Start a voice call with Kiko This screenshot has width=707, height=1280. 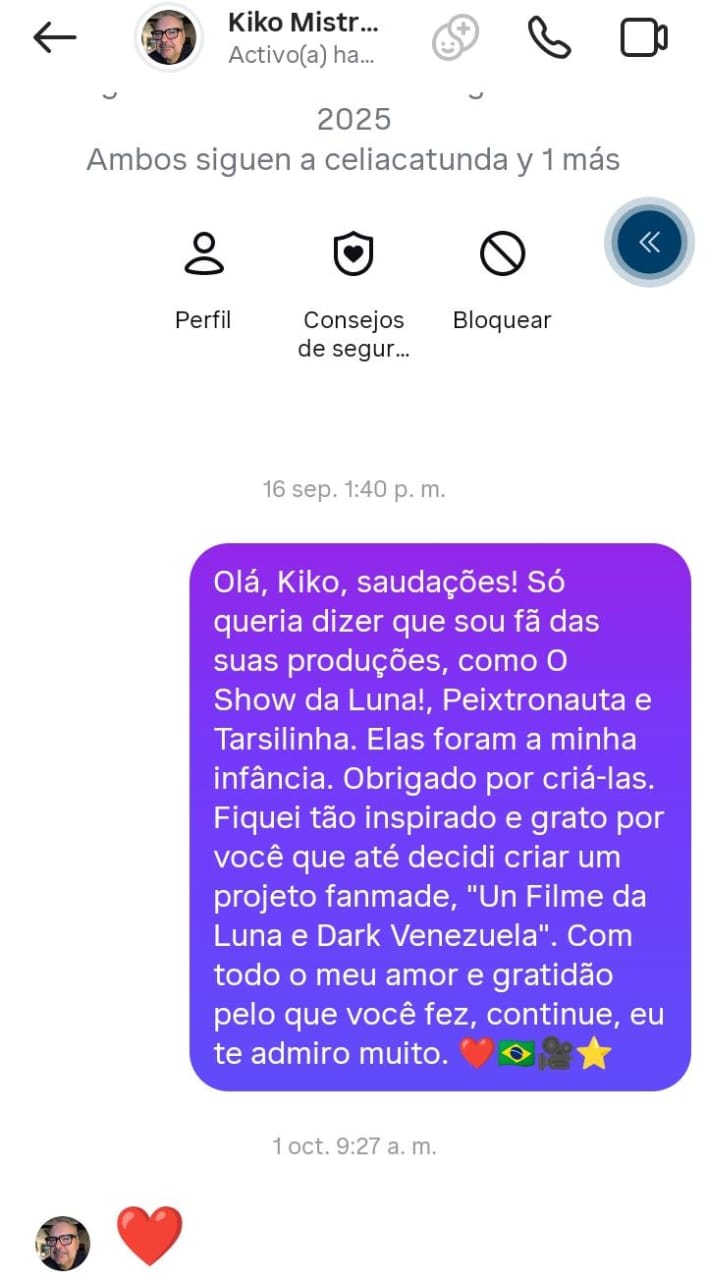[549, 38]
